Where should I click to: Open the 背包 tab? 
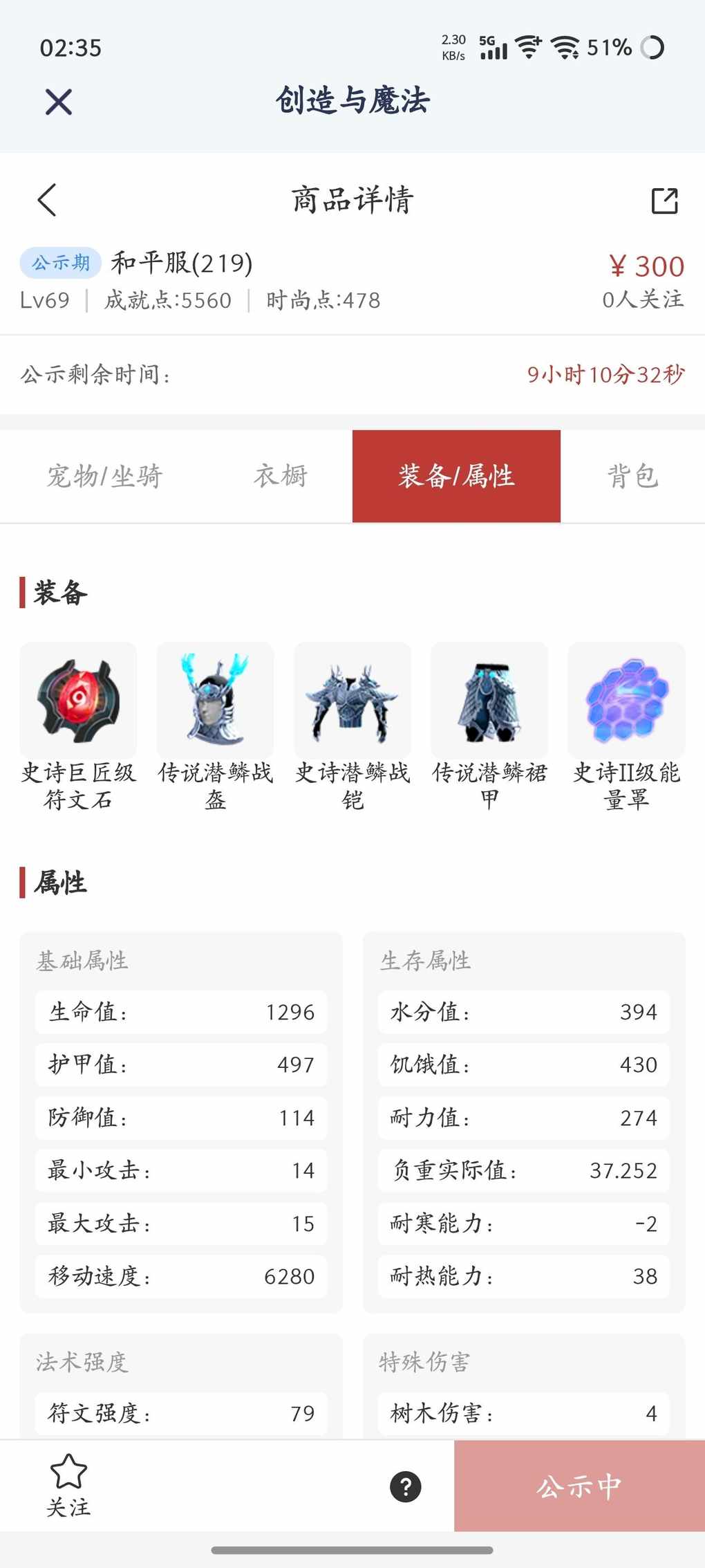click(x=632, y=476)
